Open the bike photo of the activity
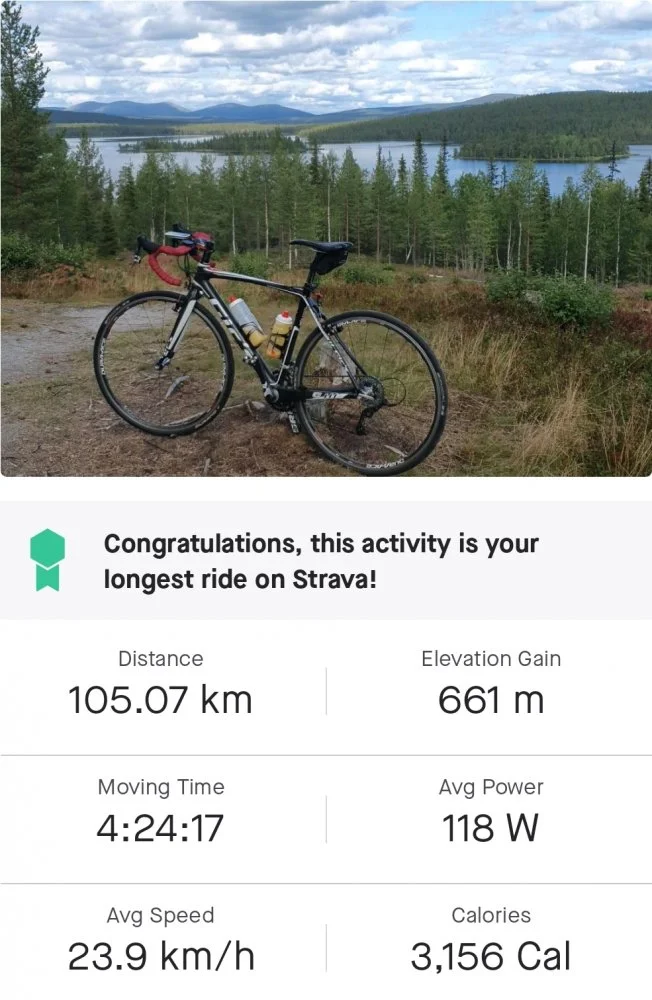The width and height of the screenshot is (652, 1000). click(x=326, y=238)
